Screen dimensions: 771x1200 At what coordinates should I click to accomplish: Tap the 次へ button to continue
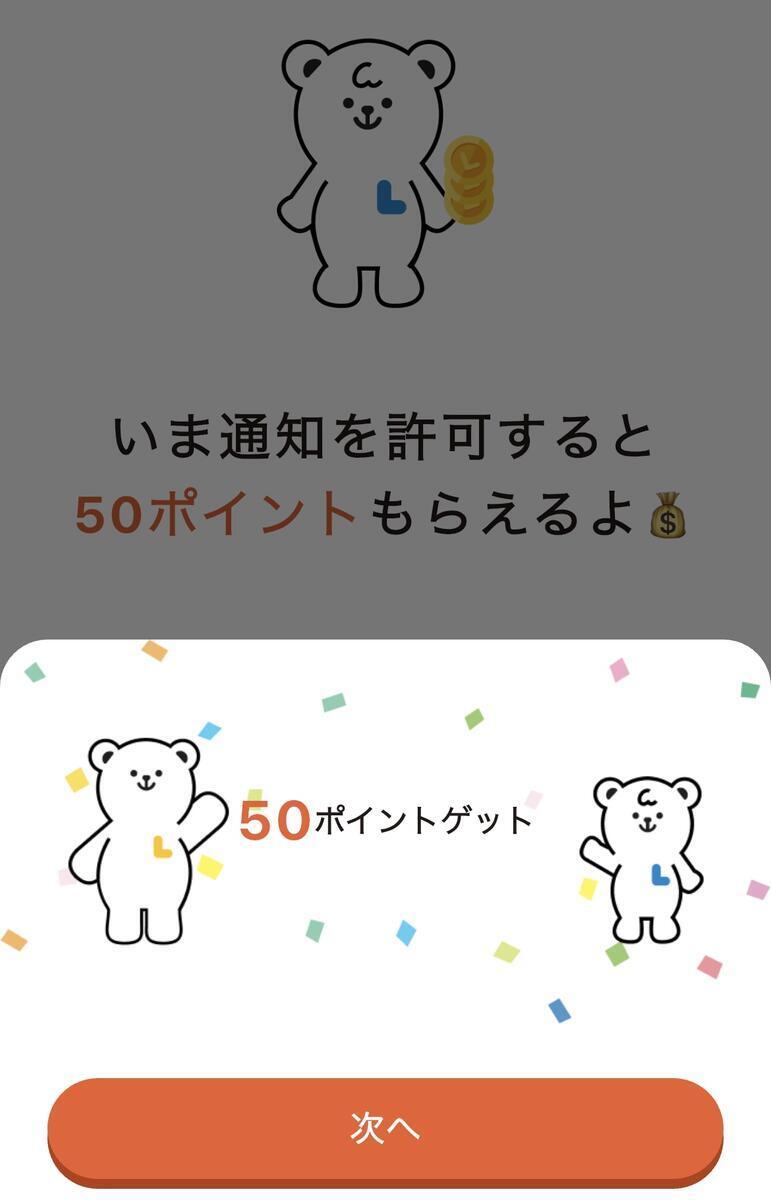pyautogui.click(x=385, y=1131)
